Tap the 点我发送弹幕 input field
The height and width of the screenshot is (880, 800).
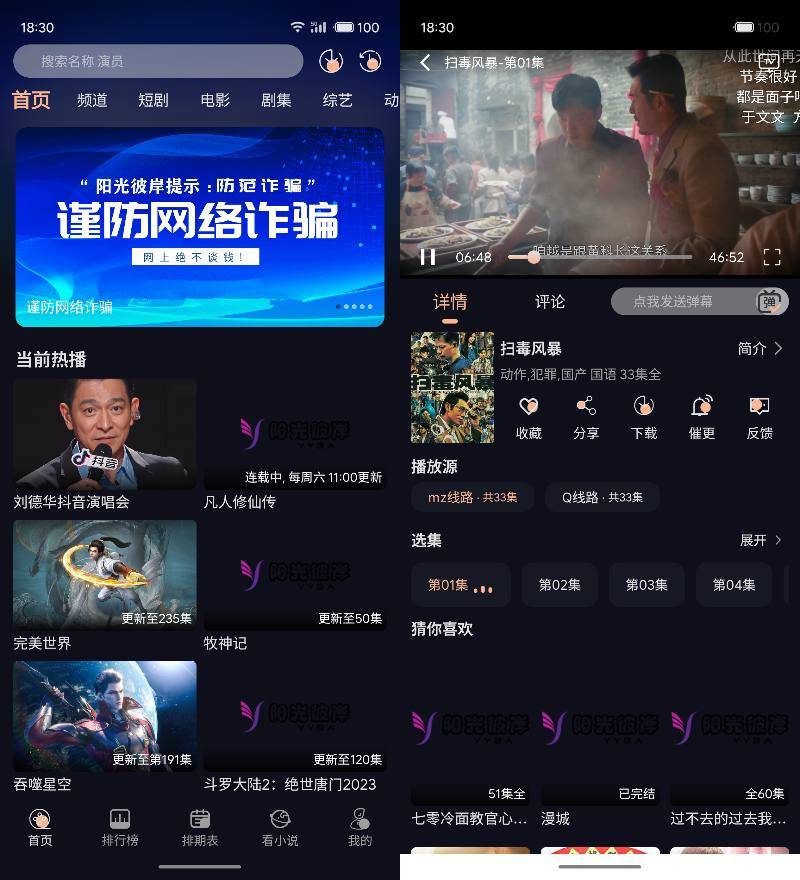[687, 301]
